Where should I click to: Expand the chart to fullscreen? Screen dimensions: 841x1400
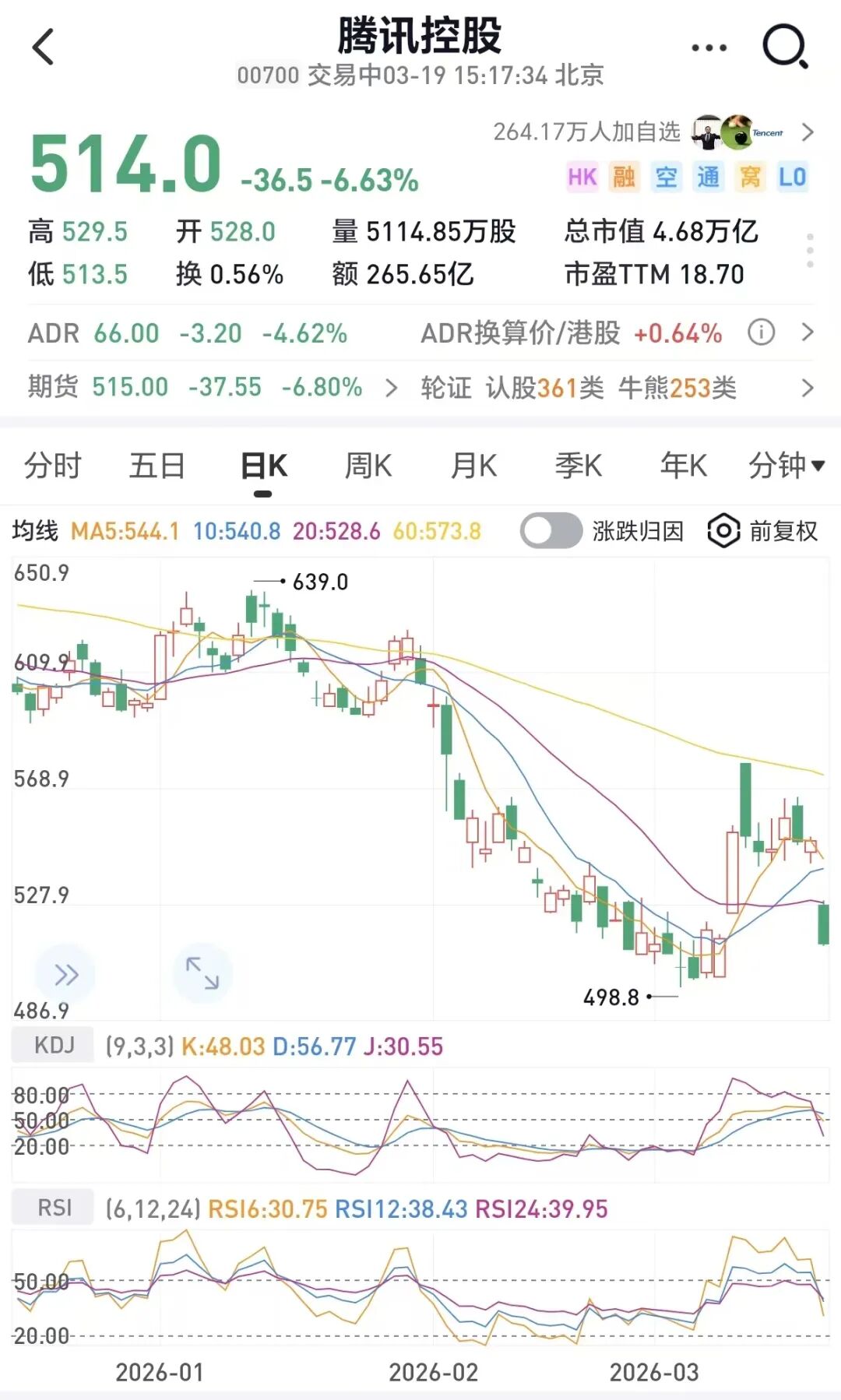(202, 973)
